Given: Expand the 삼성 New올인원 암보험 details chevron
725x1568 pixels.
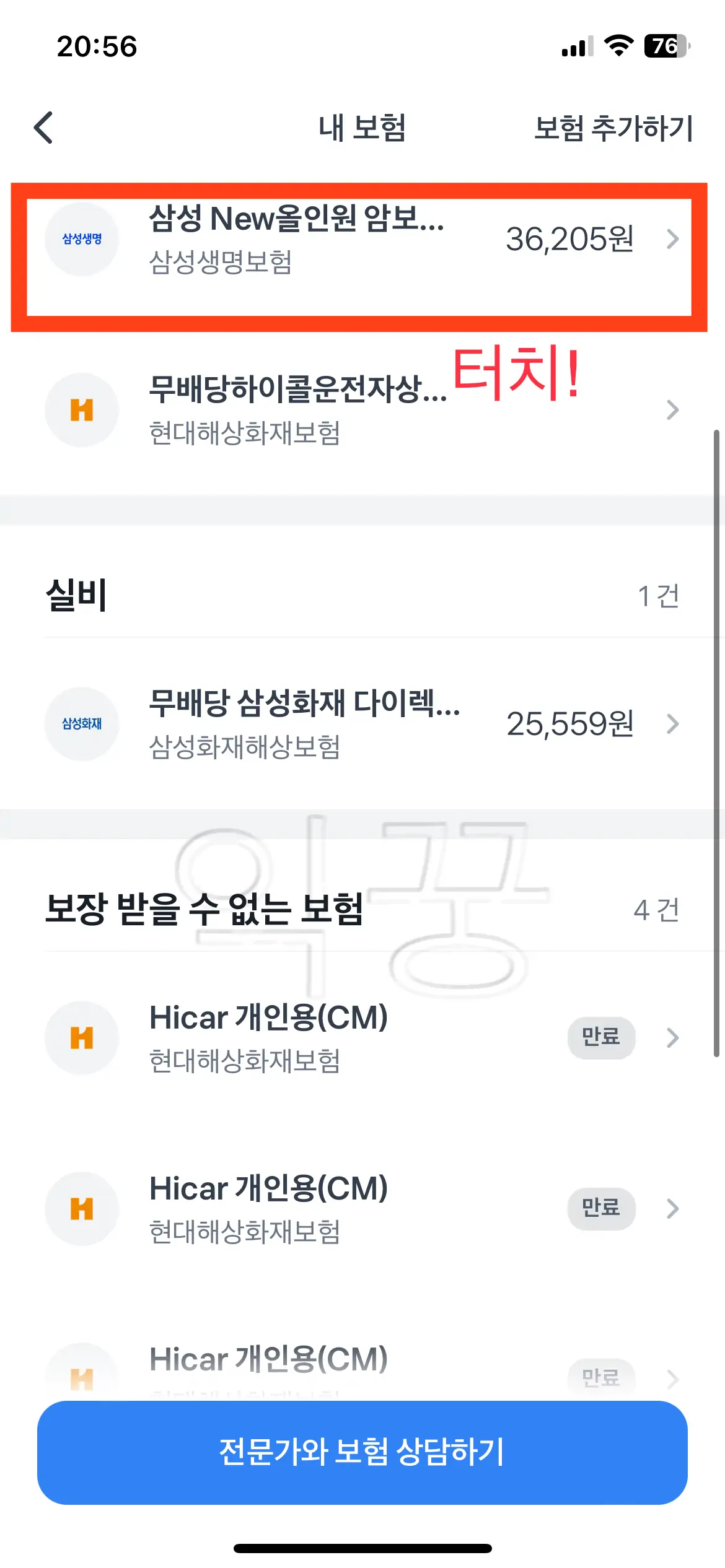Looking at the screenshot, I should (x=674, y=240).
